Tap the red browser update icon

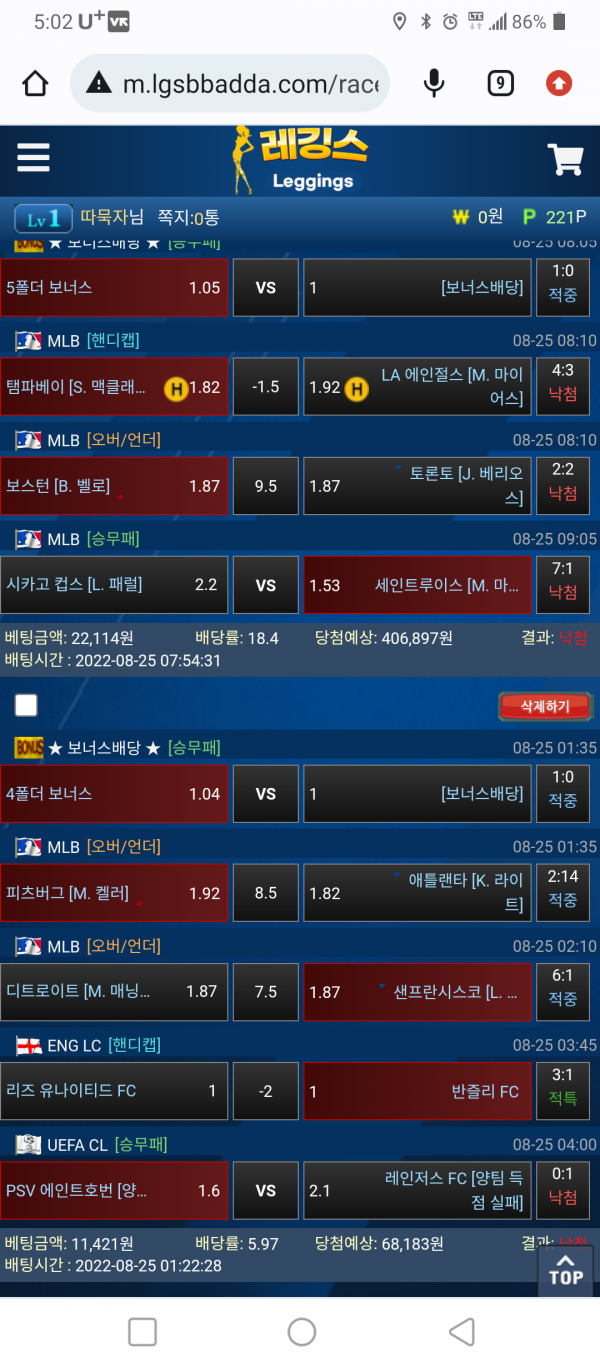coord(558,84)
